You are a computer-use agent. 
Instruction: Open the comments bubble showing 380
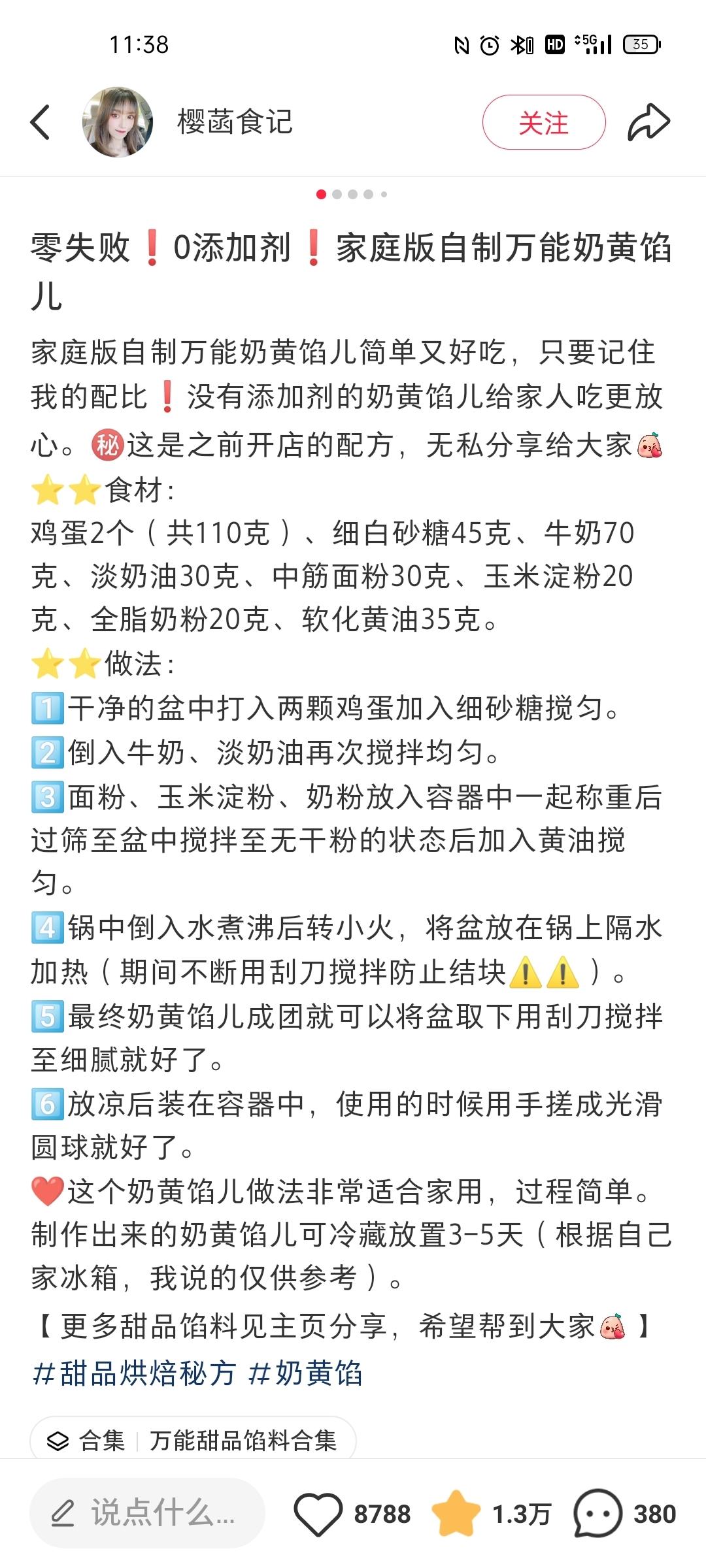click(597, 1513)
